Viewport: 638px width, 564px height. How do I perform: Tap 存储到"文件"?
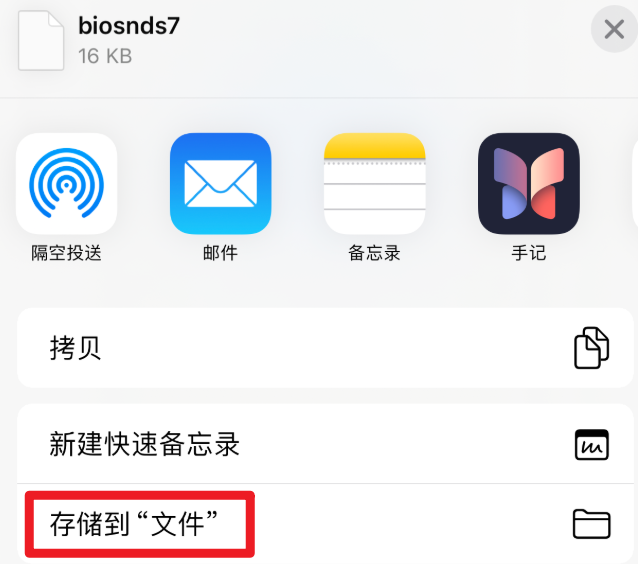tap(325, 524)
